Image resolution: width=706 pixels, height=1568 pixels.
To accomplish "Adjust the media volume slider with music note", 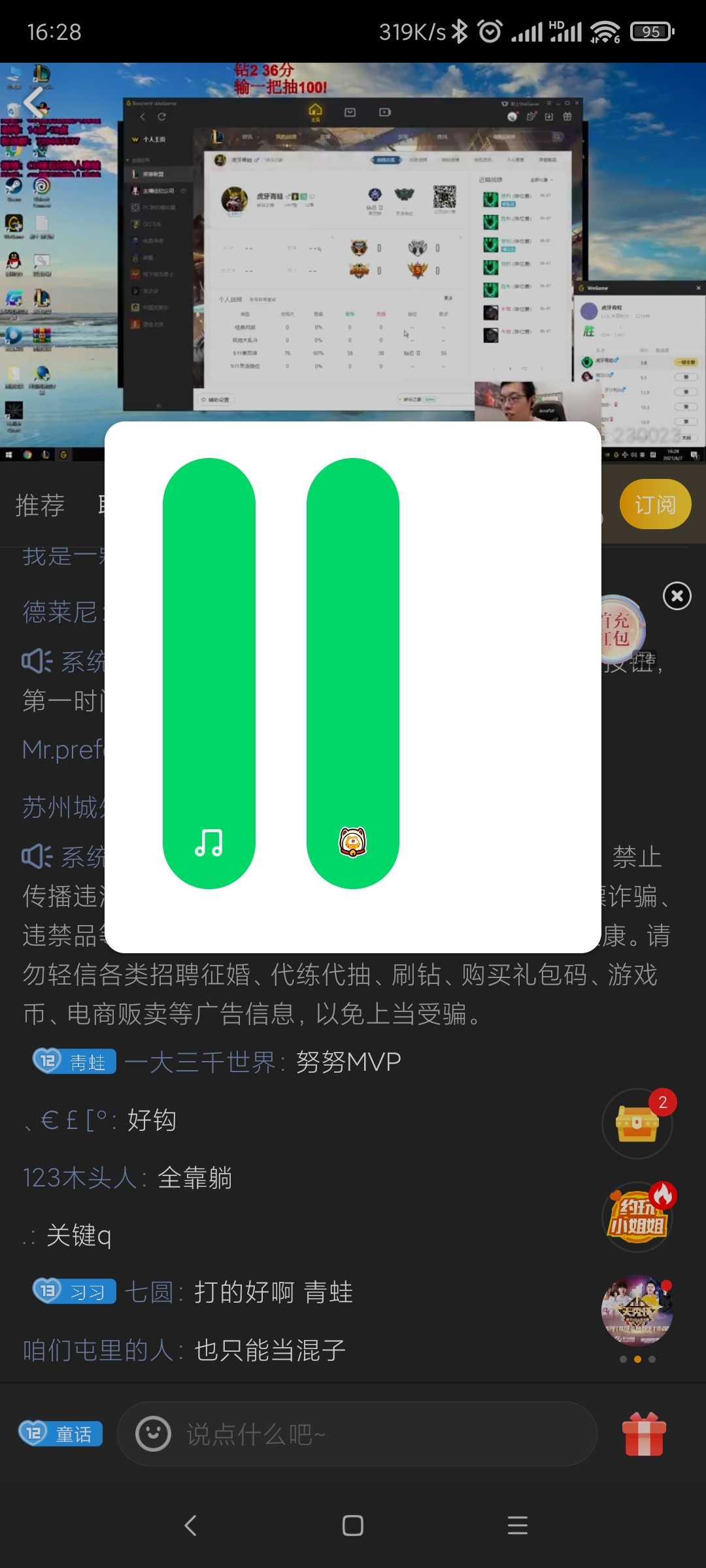I will [209, 673].
